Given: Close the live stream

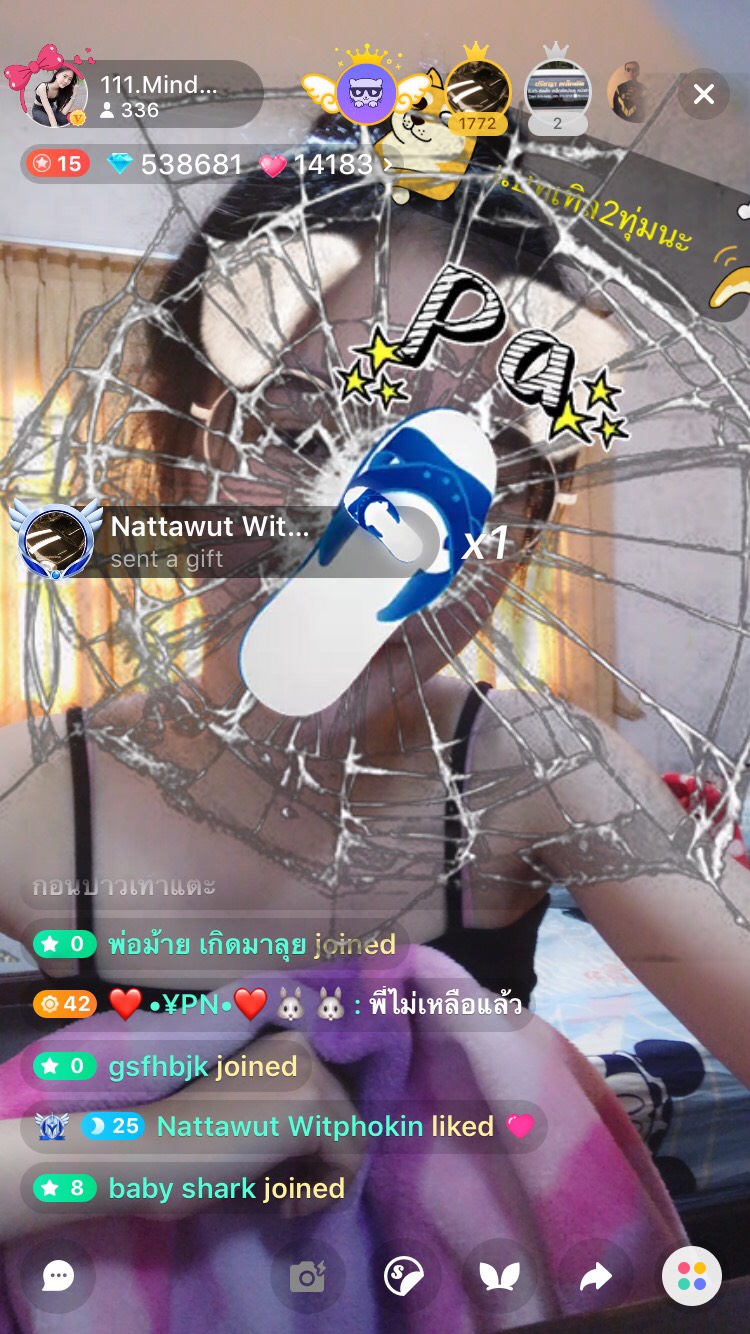Looking at the screenshot, I should [x=703, y=94].
